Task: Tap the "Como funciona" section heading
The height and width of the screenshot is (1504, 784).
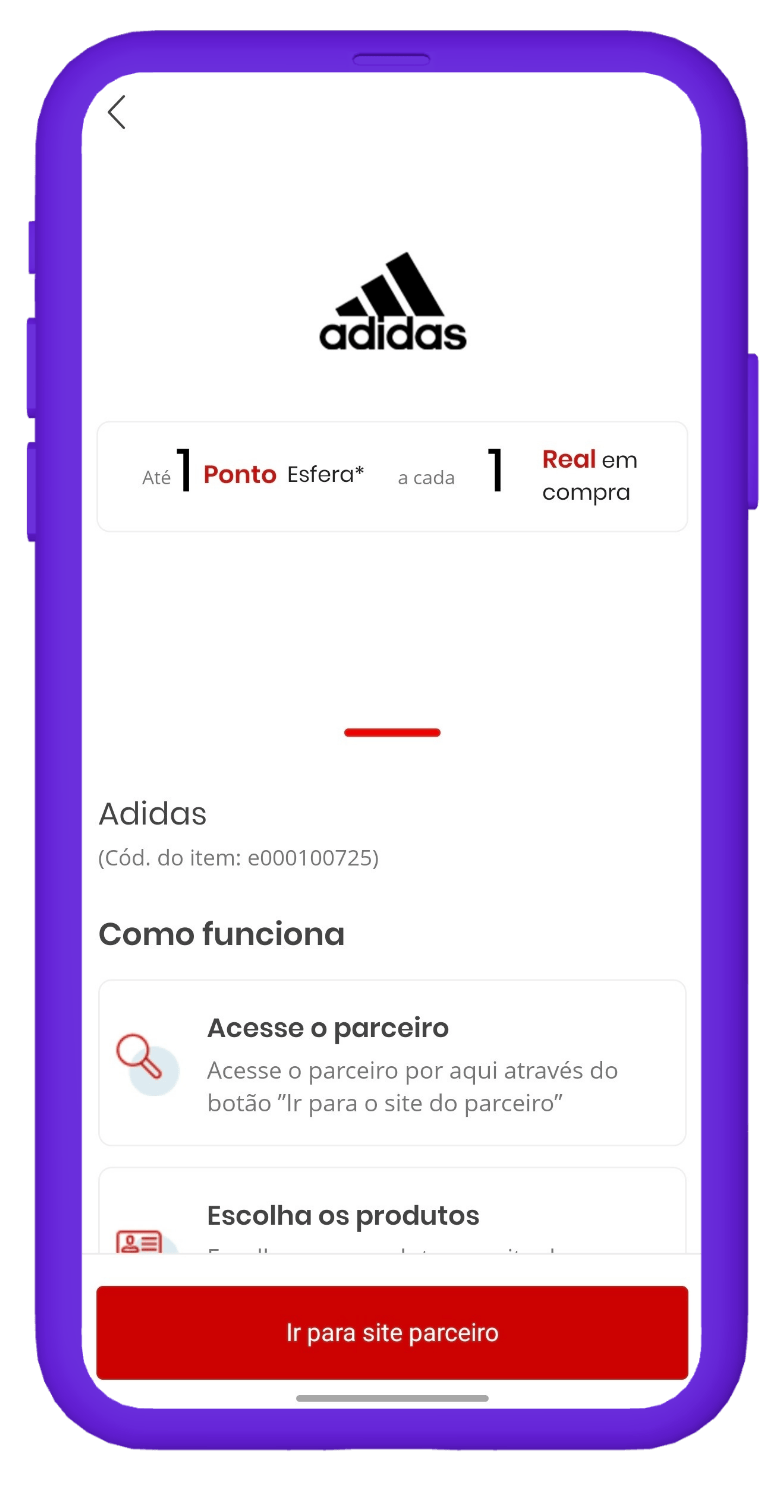Action: pos(221,934)
